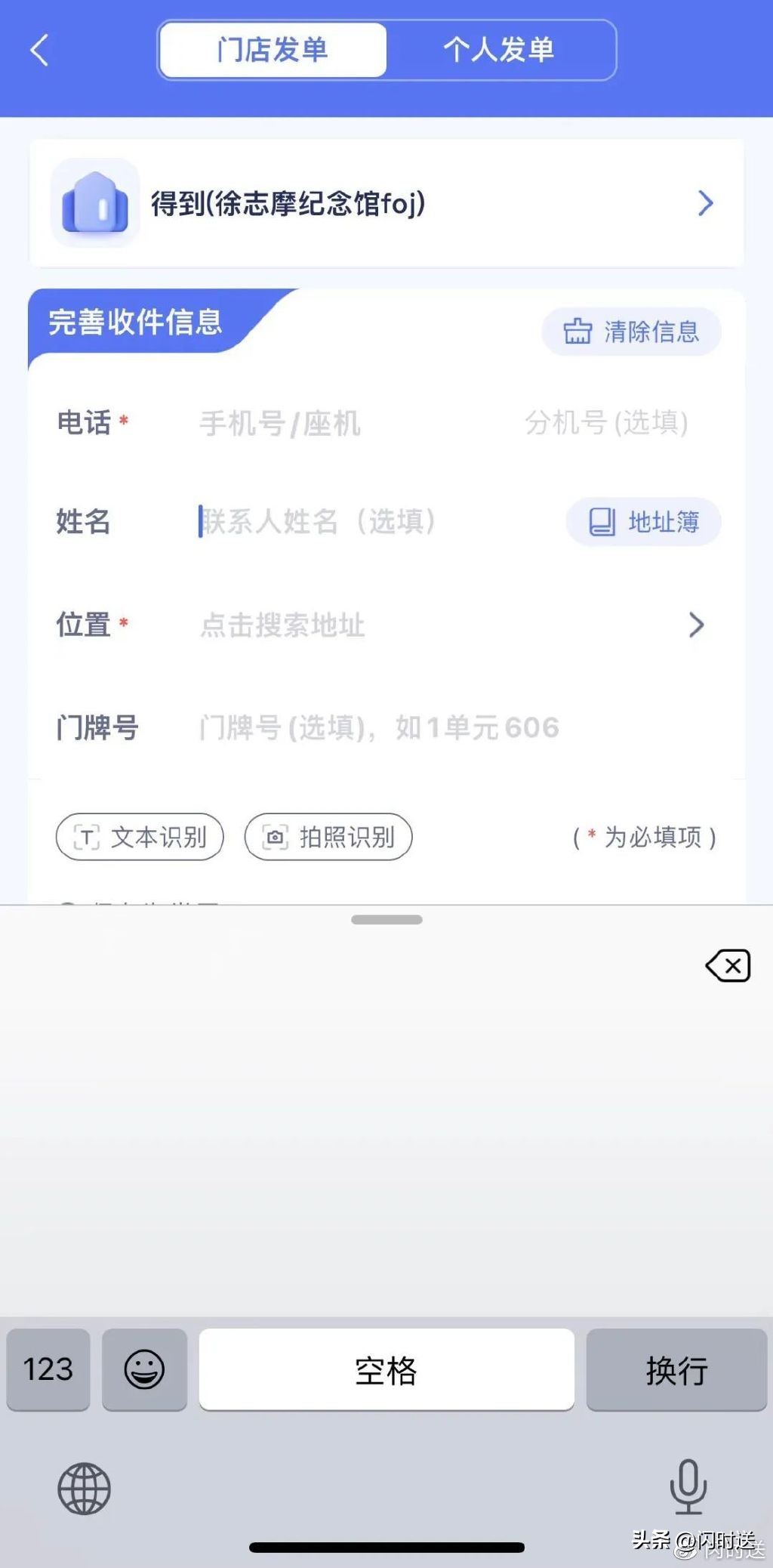
Task: Select the text recognition (文本识别) tool
Action: tap(139, 837)
